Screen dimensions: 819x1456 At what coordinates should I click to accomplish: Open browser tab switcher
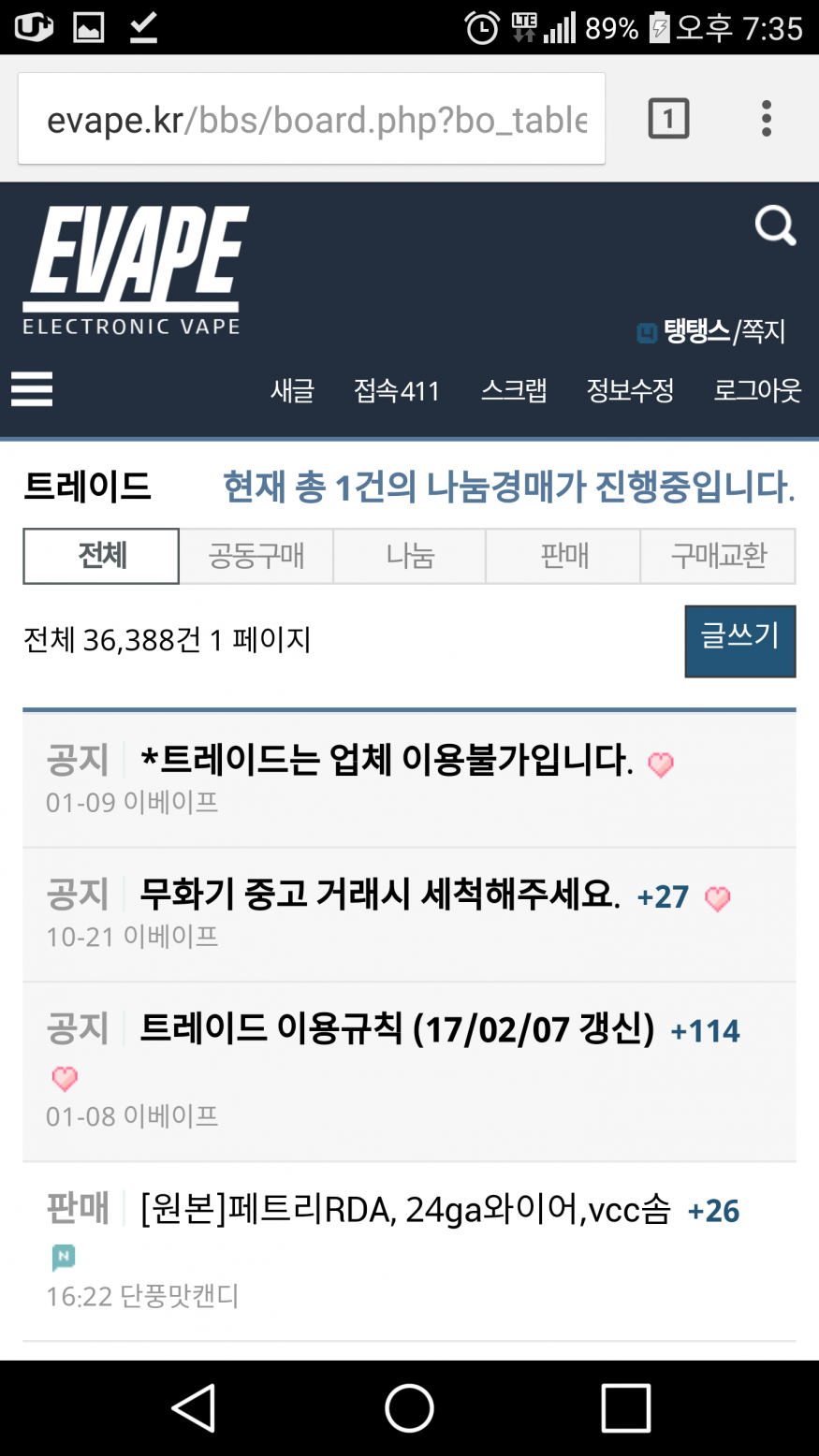pyautogui.click(x=668, y=119)
